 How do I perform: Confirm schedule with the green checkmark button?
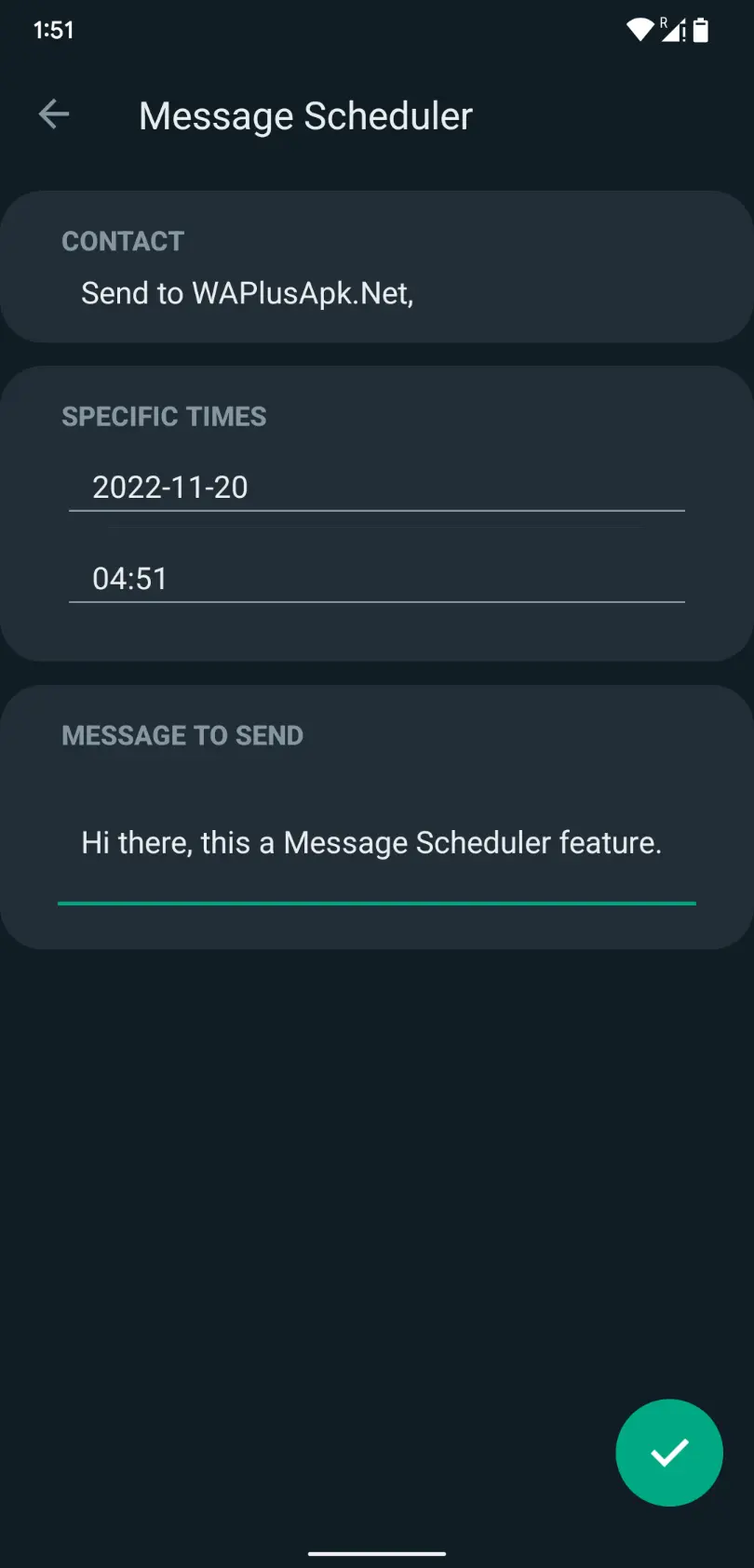(x=668, y=1452)
